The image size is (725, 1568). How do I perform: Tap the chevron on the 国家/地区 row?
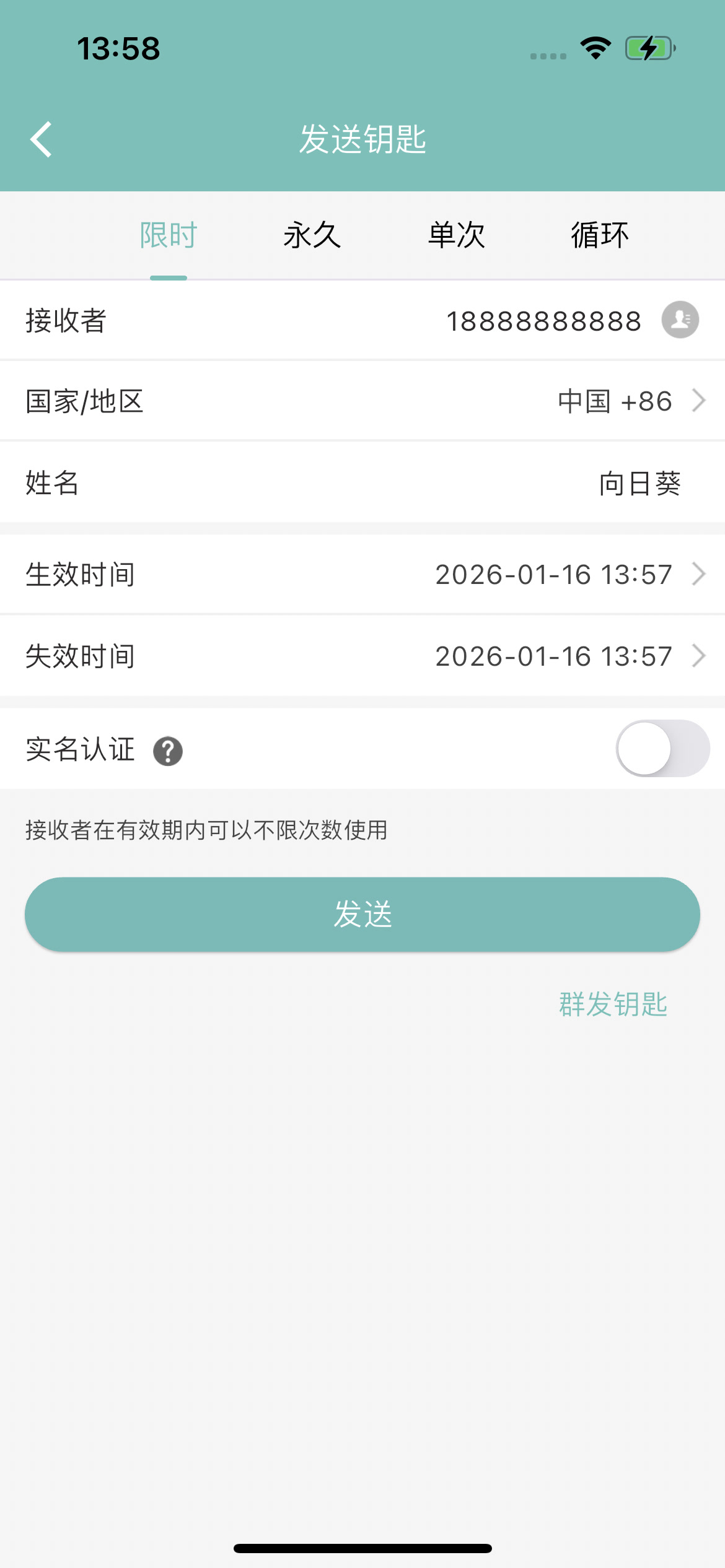[696, 400]
